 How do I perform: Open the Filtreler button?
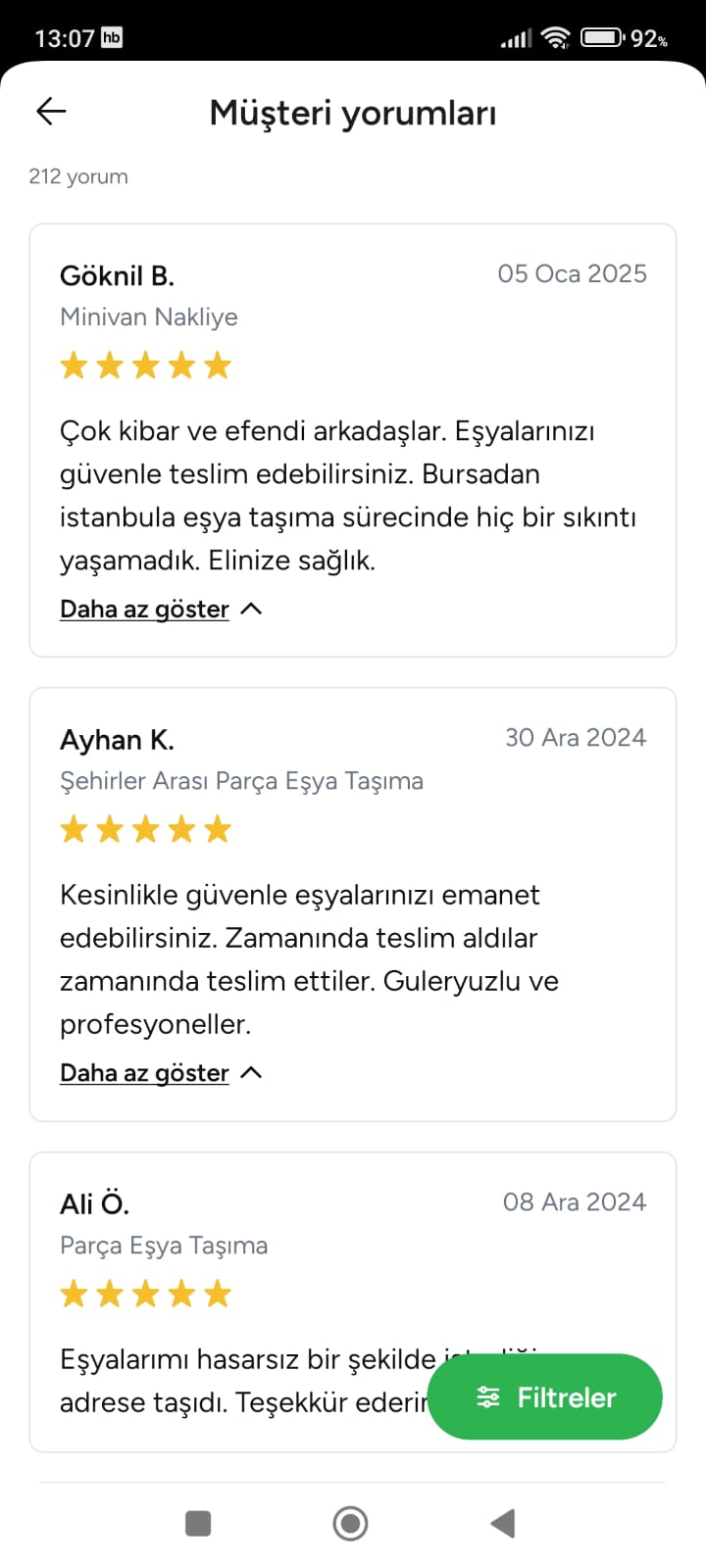point(545,1397)
